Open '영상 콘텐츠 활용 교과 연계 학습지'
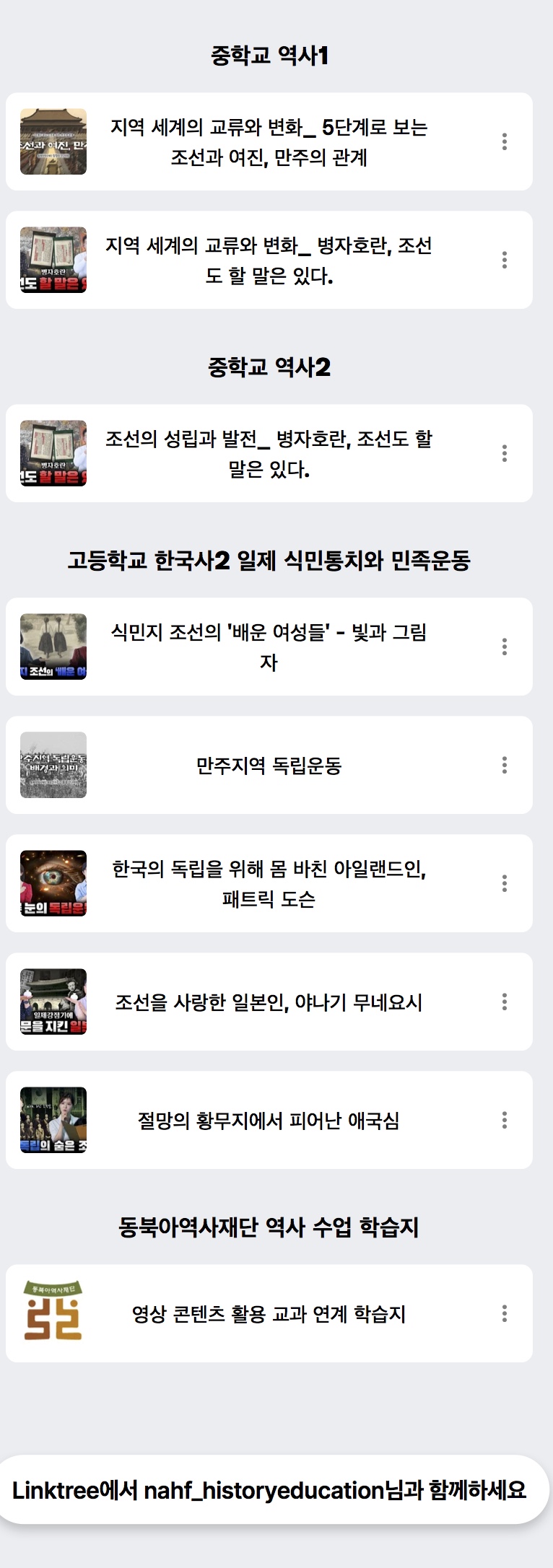Image resolution: width=553 pixels, height=1568 pixels. pyautogui.click(x=269, y=1314)
